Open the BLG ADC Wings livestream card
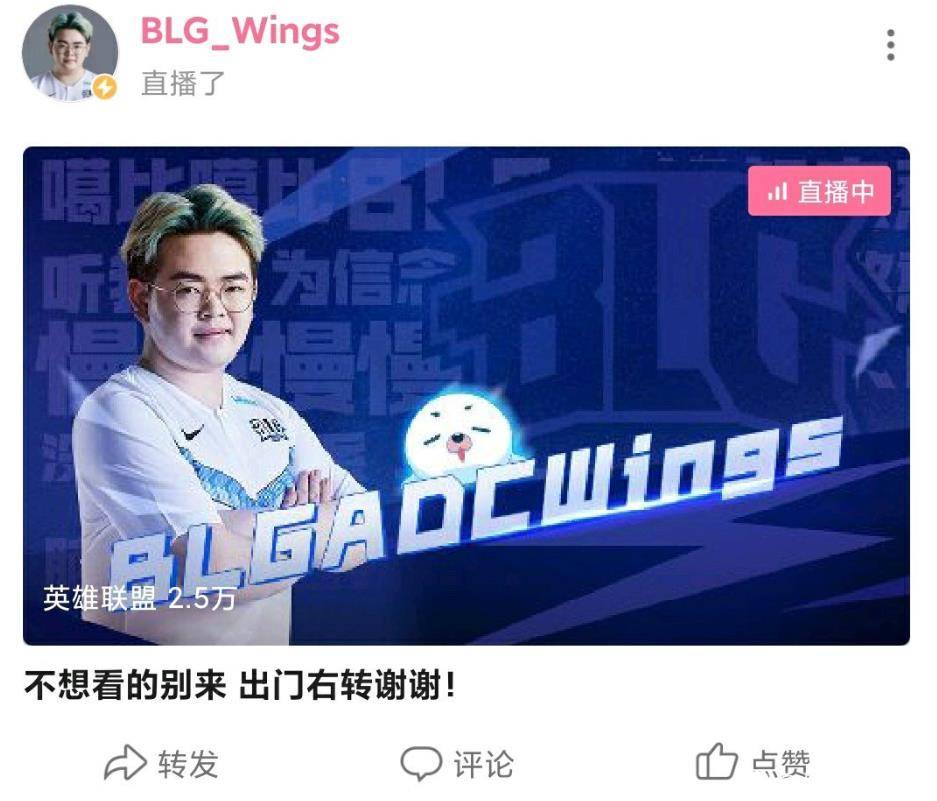 [x=466, y=396]
